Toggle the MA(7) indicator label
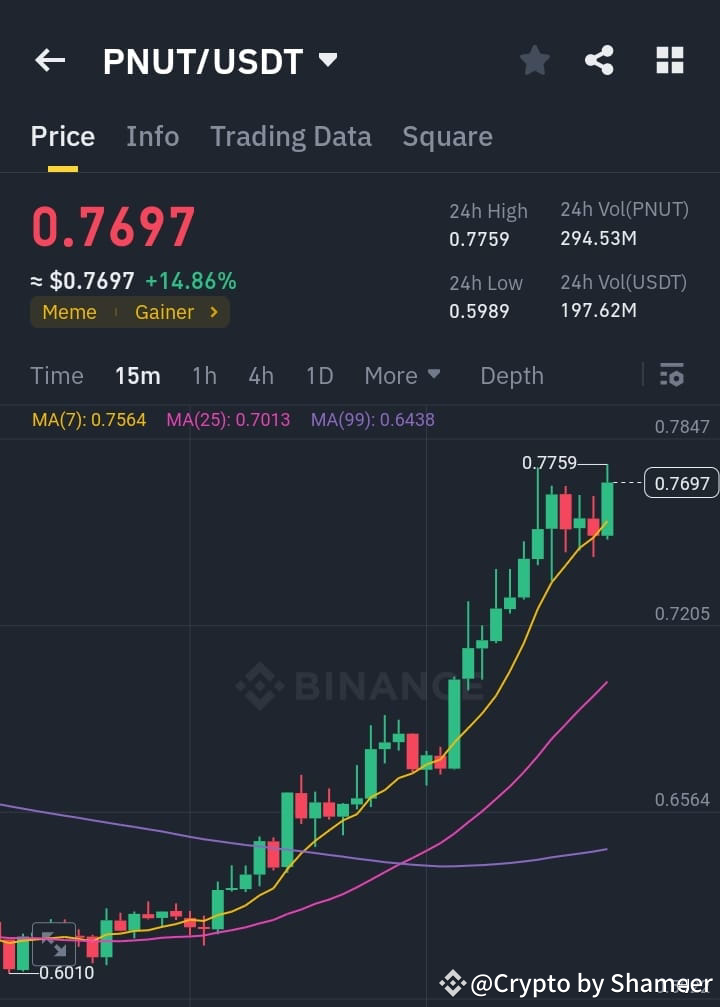The height and width of the screenshot is (1007, 720). point(88,420)
